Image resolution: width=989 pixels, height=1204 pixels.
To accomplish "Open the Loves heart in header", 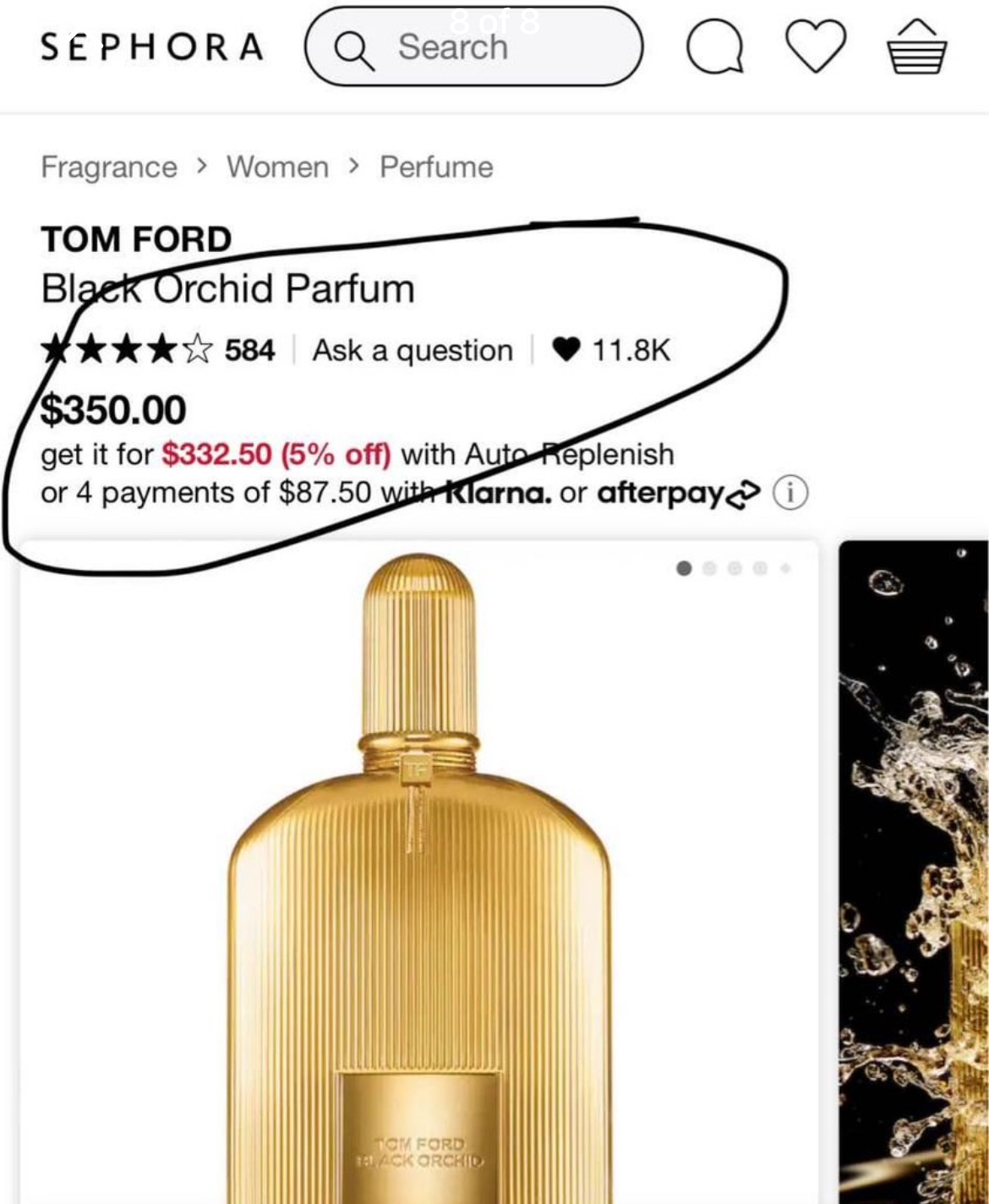I will [x=815, y=47].
